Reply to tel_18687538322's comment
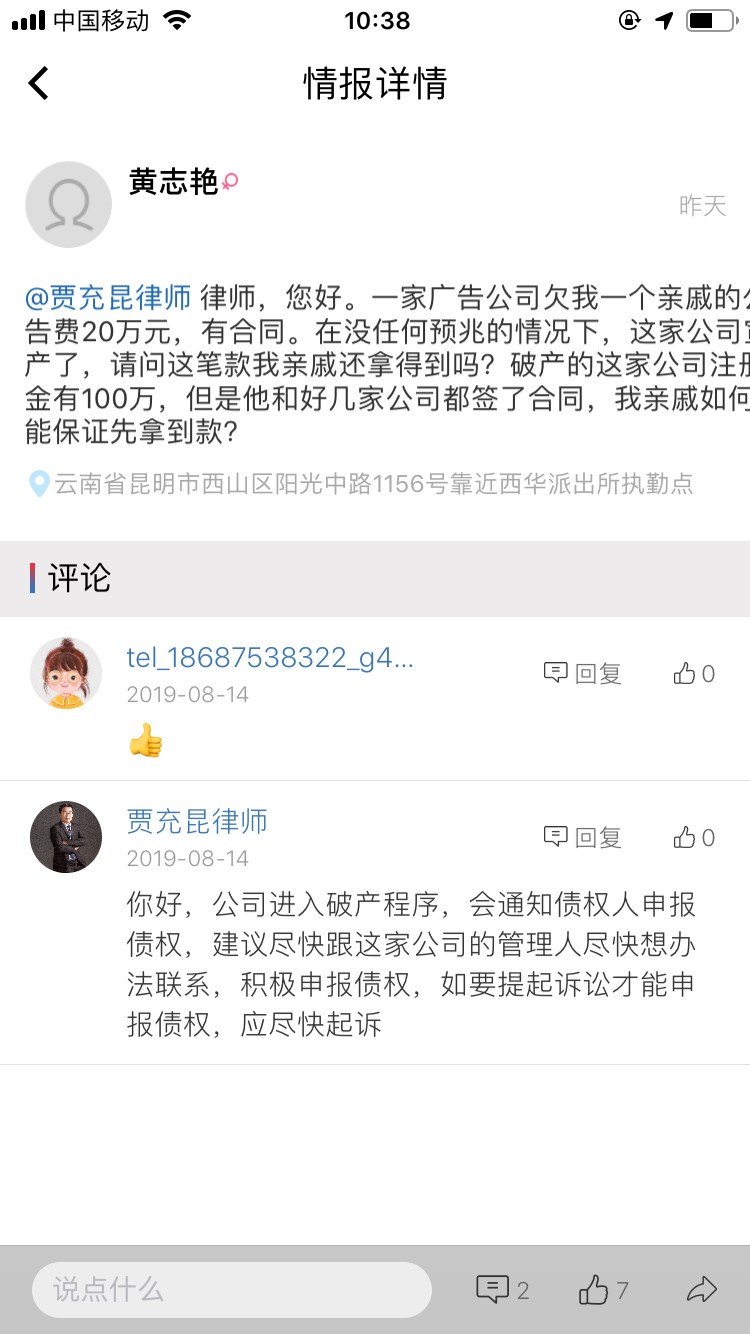Viewport: 750px width, 1334px height. (x=583, y=674)
